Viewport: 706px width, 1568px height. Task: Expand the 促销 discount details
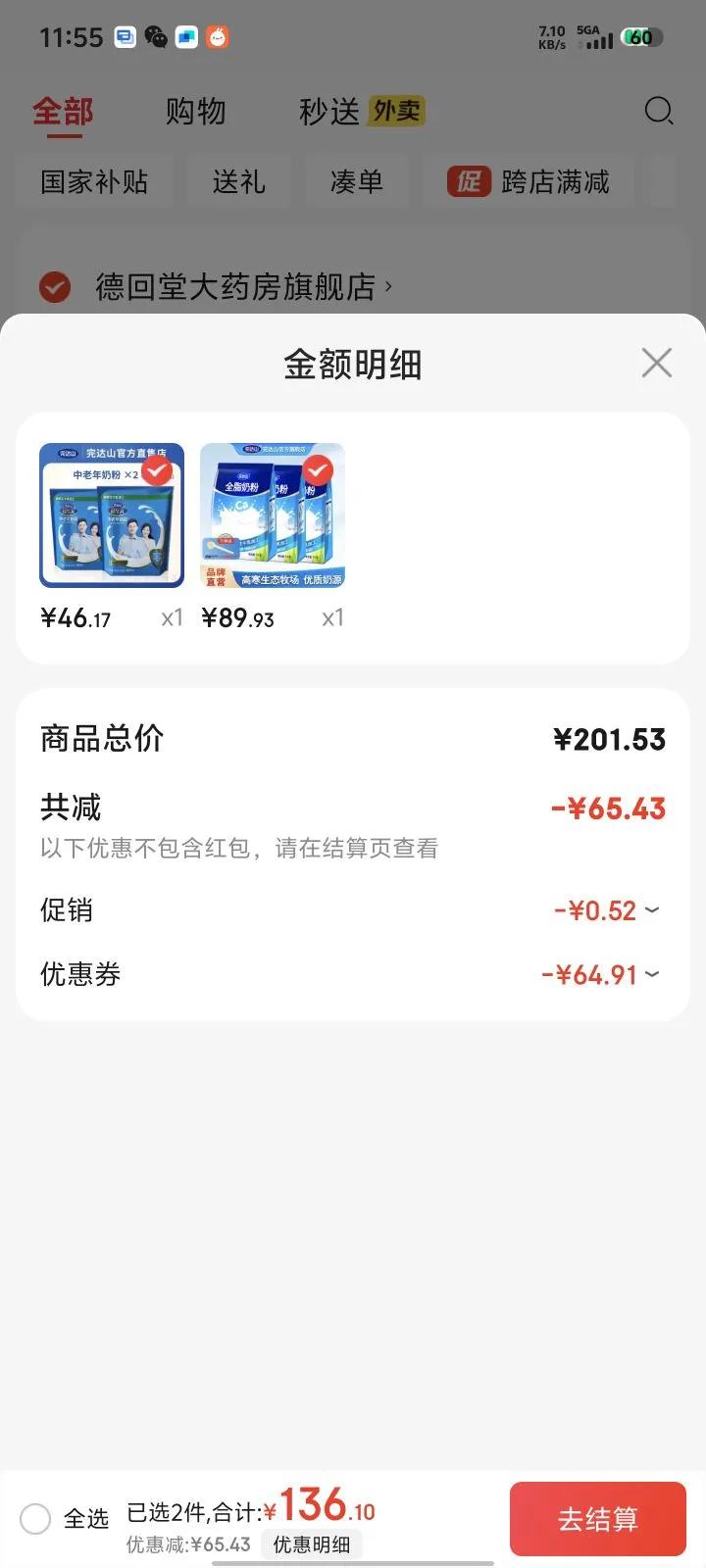point(606,910)
